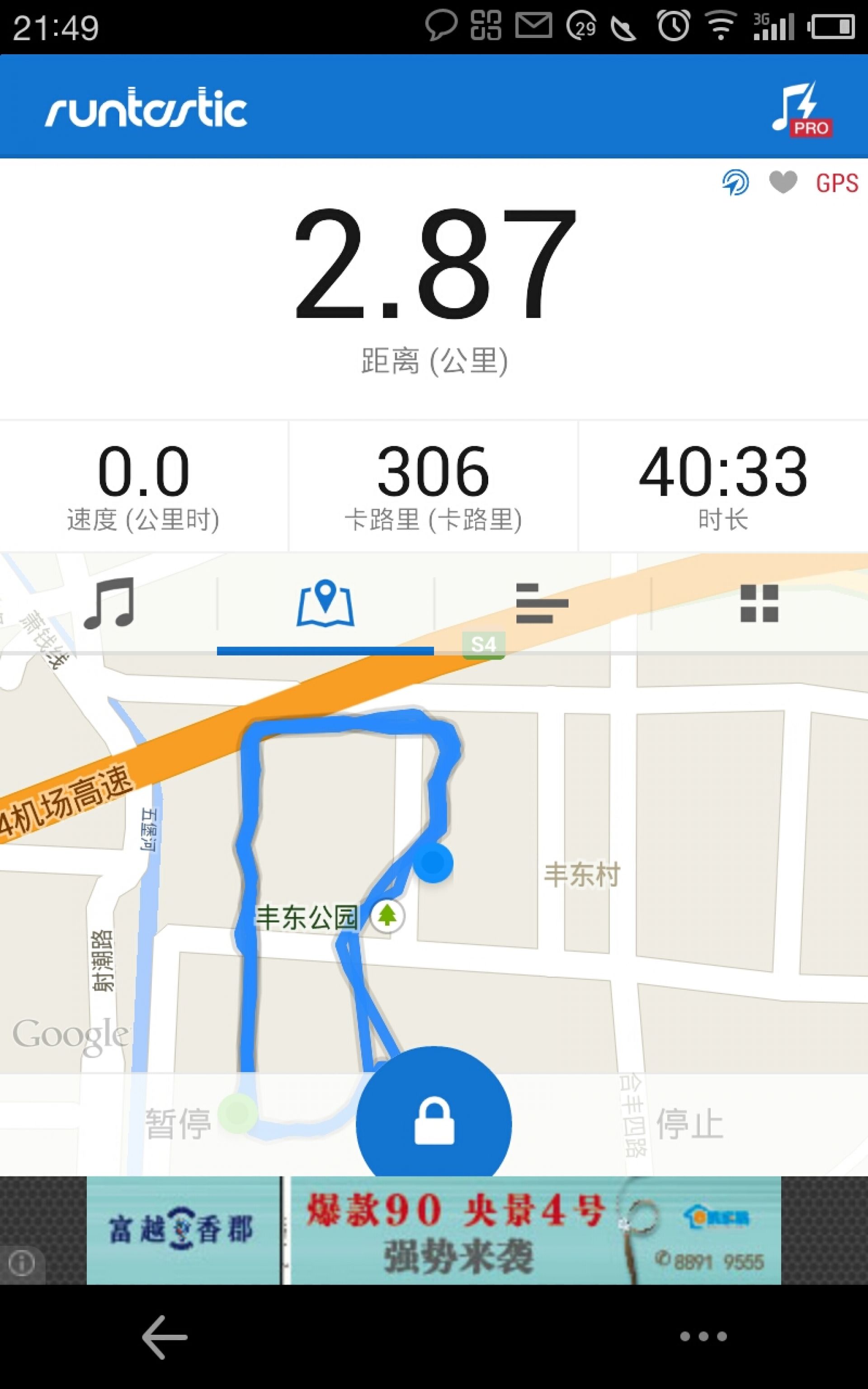868x1389 pixels.
Task: Tap the 卡路里 calories tile
Action: [x=434, y=487]
